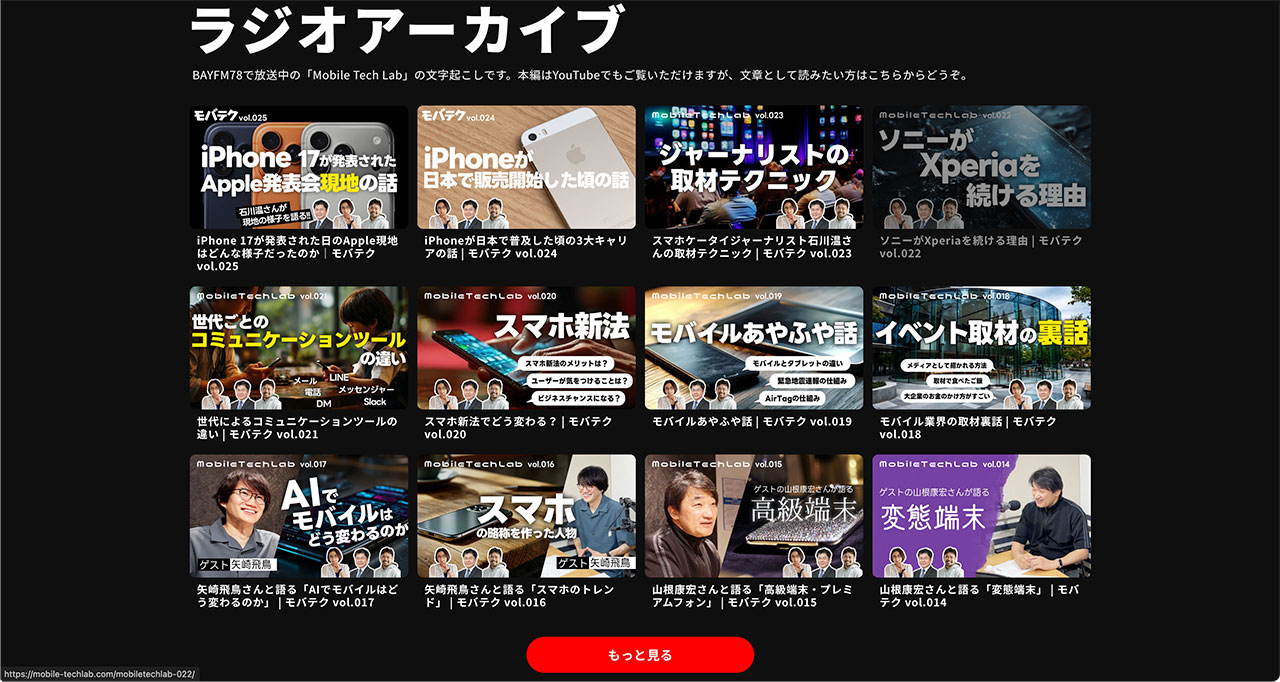Open the journalist interview techniques article vol.023
The height and width of the screenshot is (682, 1280).
[x=753, y=168]
